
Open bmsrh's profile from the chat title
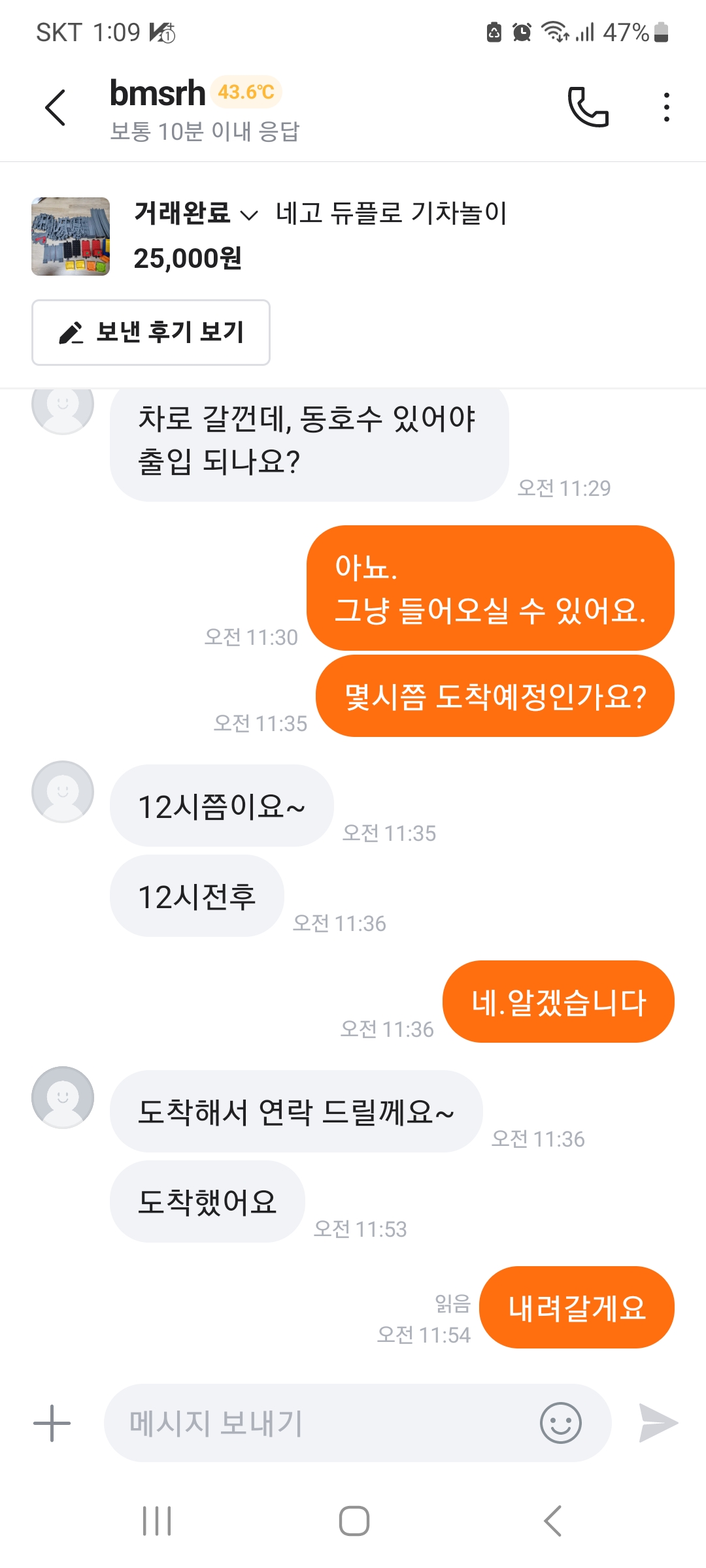click(x=158, y=93)
